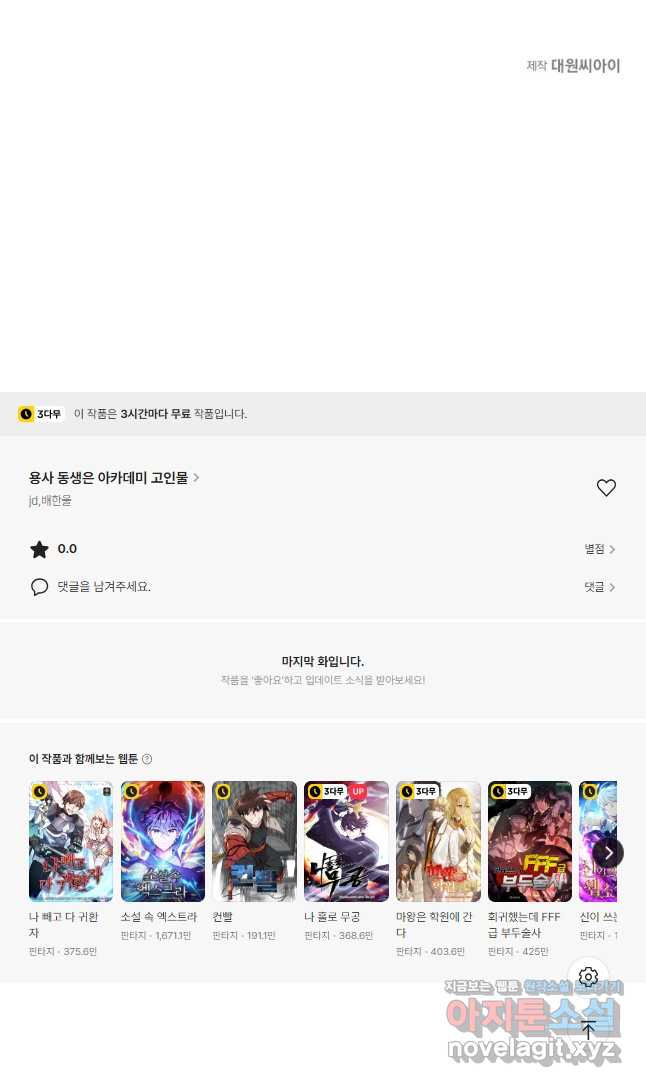Open the webtoon 소설 속 엑스트라

[163, 842]
